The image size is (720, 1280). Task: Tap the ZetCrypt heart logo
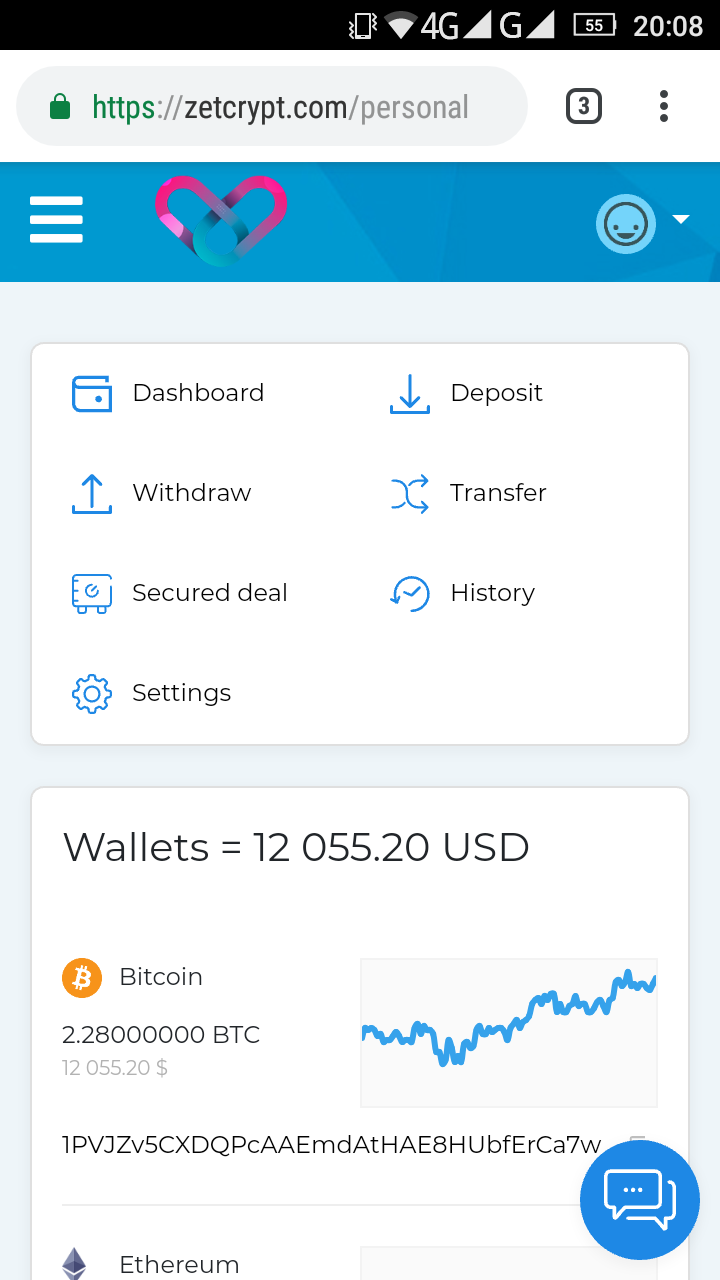(221, 220)
